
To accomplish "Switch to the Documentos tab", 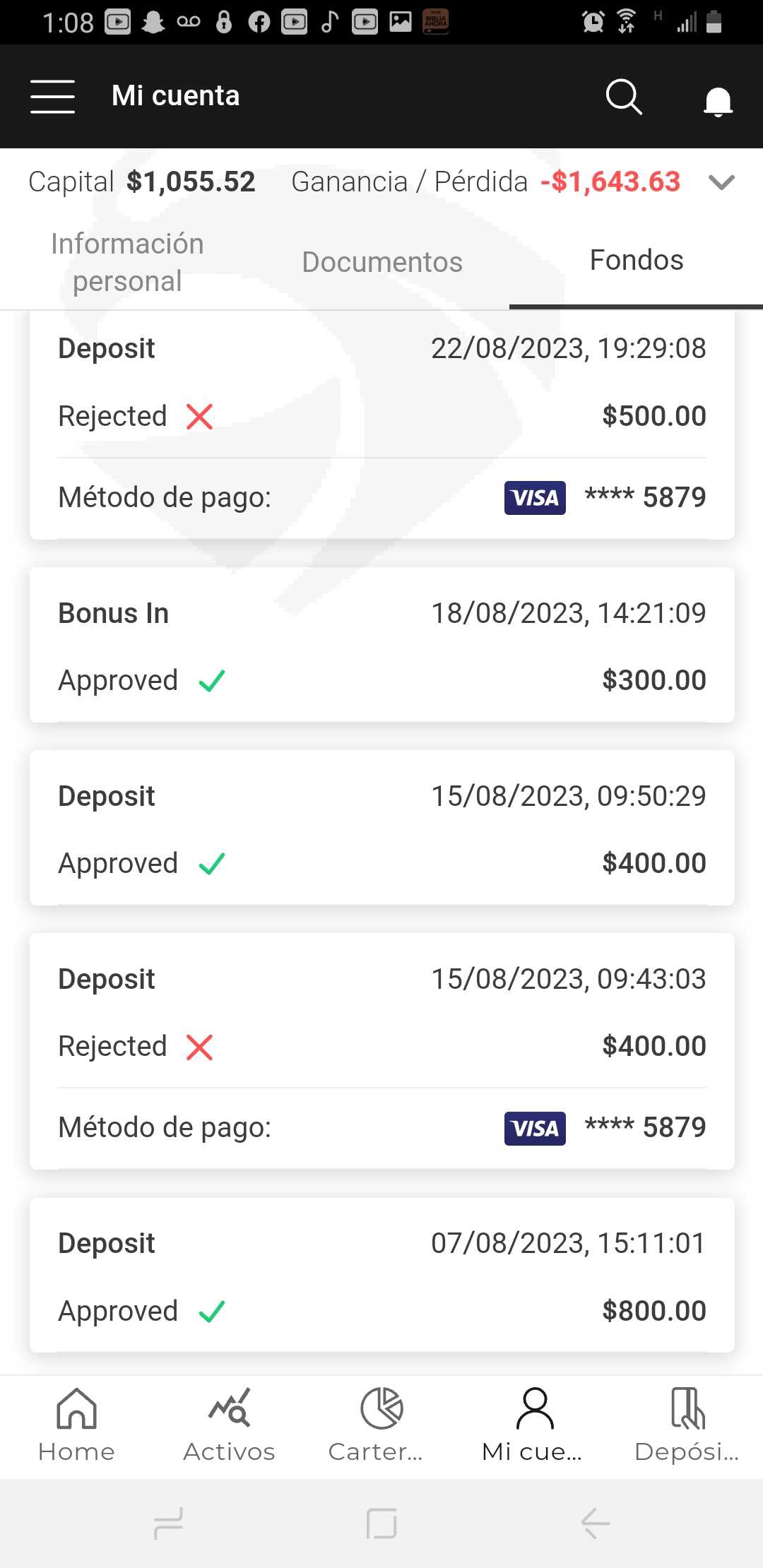I will [x=382, y=262].
